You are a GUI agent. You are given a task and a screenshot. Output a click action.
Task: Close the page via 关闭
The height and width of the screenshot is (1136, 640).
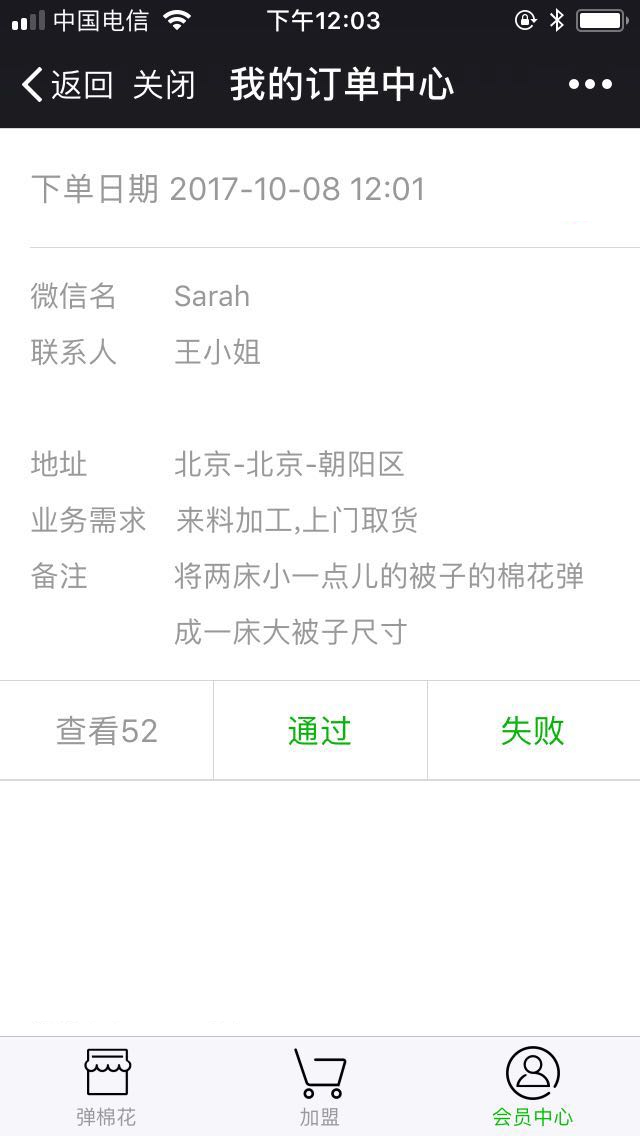[163, 85]
